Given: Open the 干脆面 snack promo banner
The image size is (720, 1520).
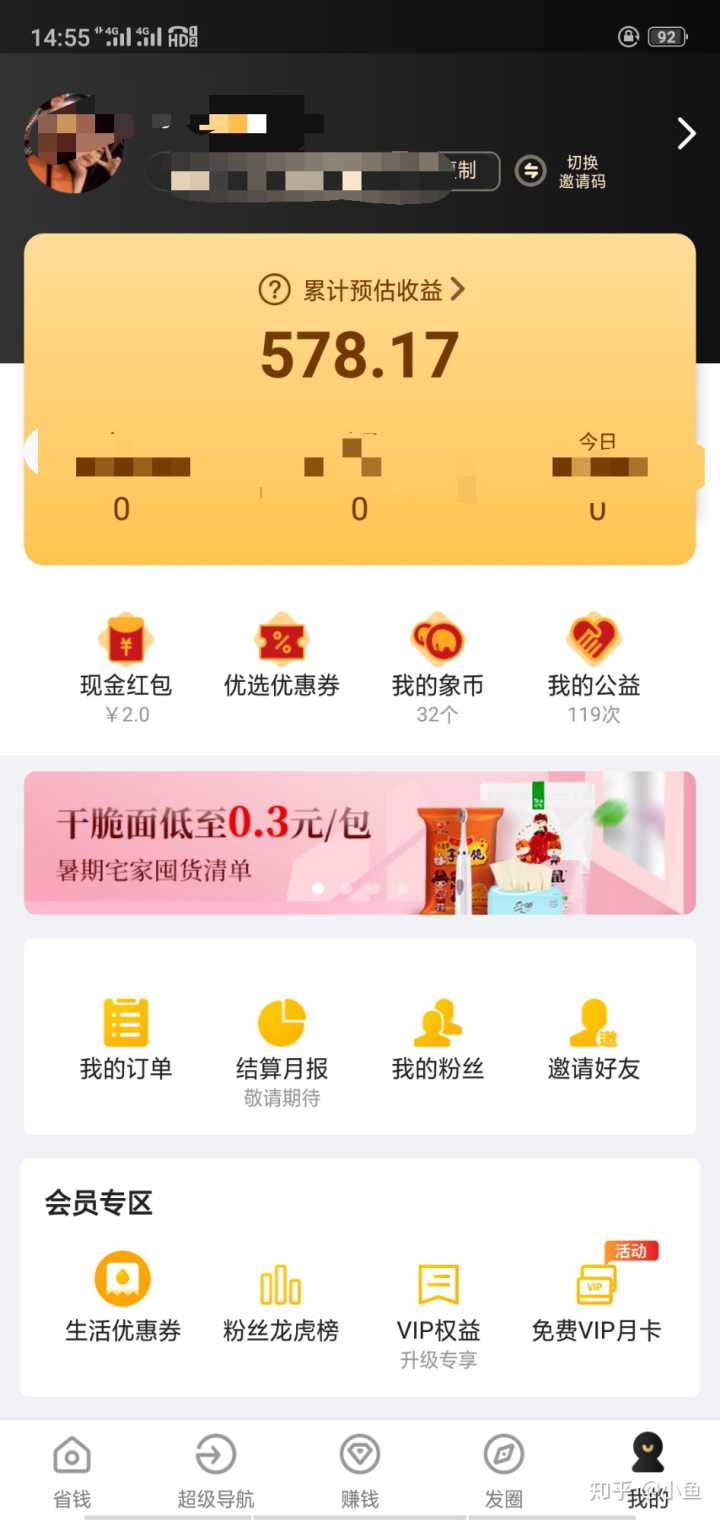Looking at the screenshot, I should click(x=360, y=843).
